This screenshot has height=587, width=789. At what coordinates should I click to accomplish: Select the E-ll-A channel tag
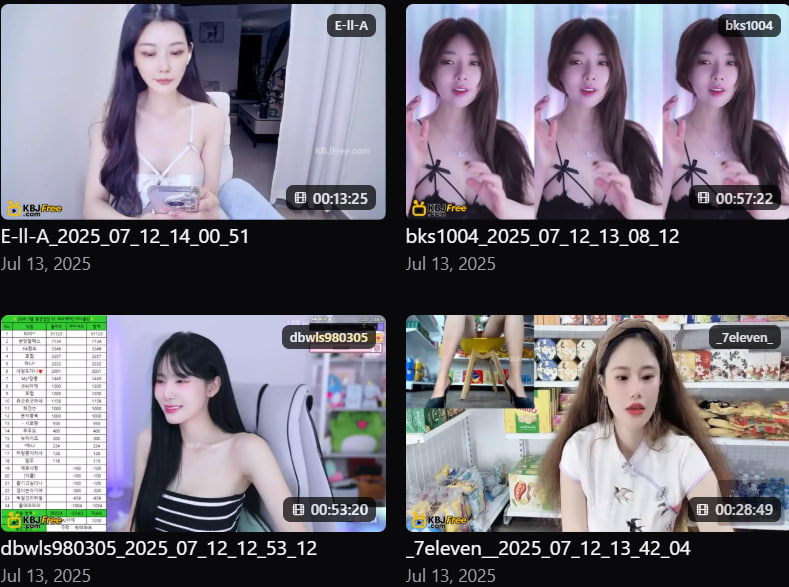(351, 25)
